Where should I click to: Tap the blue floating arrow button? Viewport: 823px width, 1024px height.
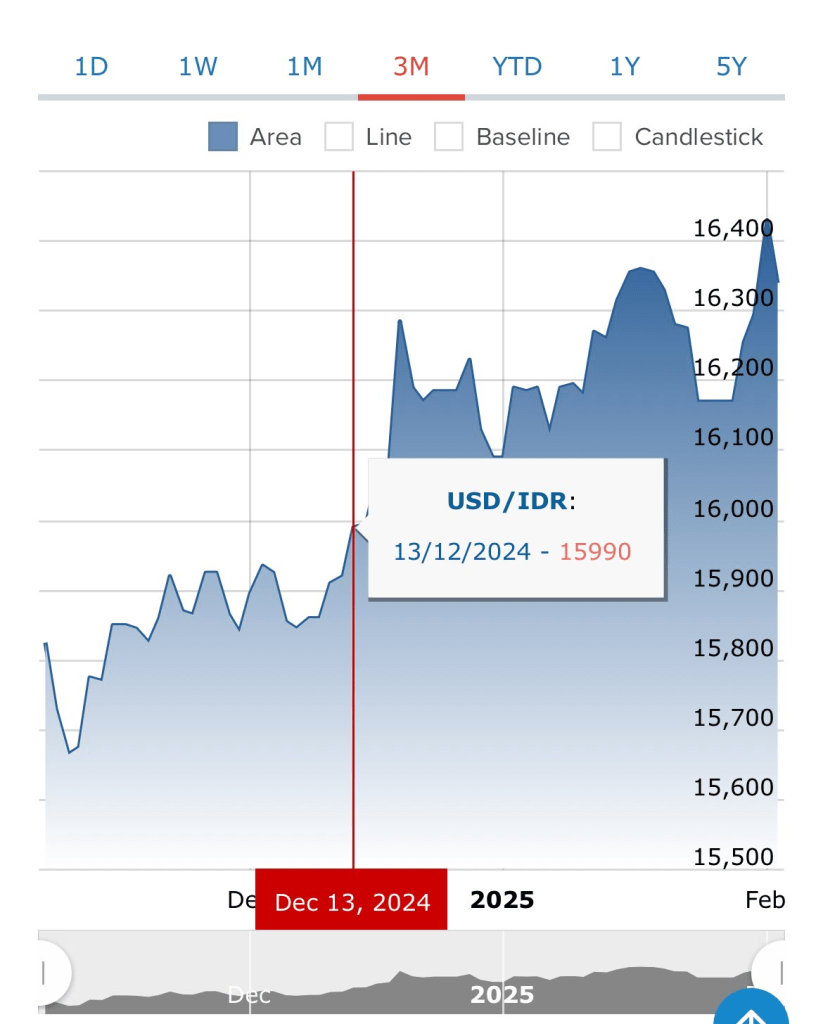click(752, 1012)
